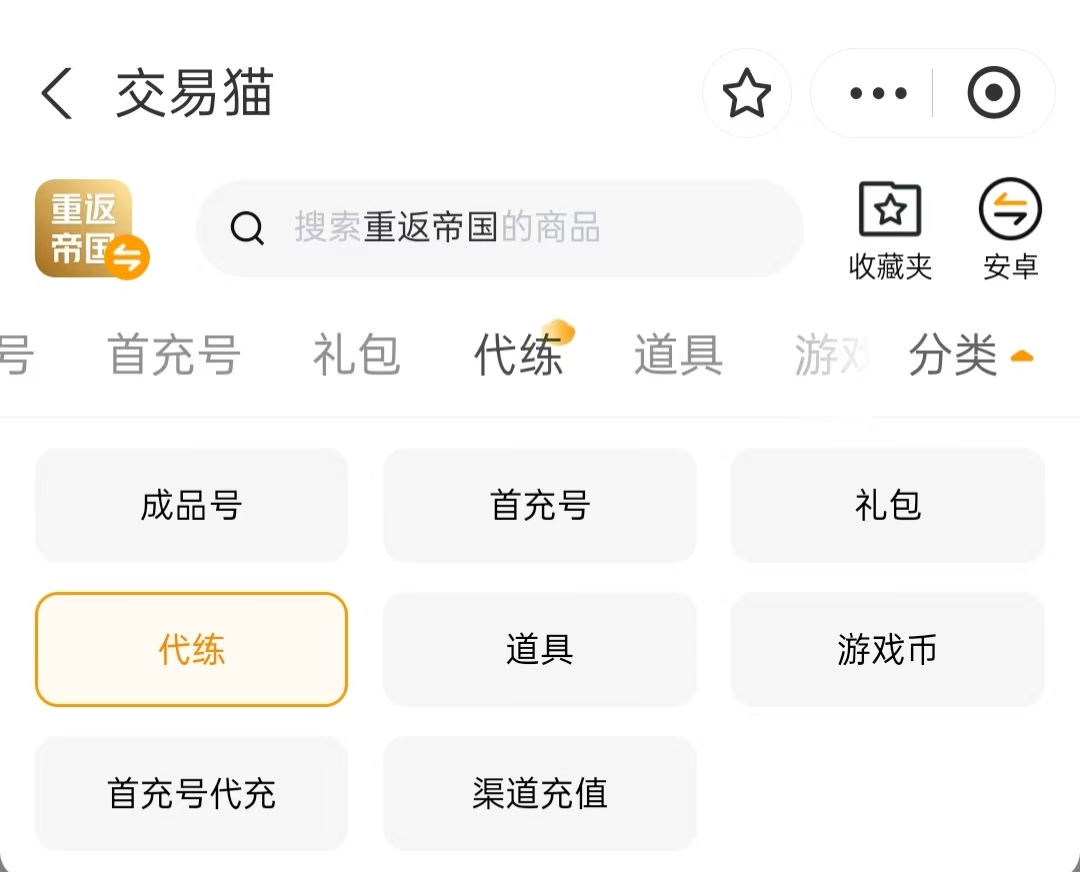Collapse the 分类 category panel
Image resolution: width=1080 pixels, height=872 pixels.
[x=968, y=355]
